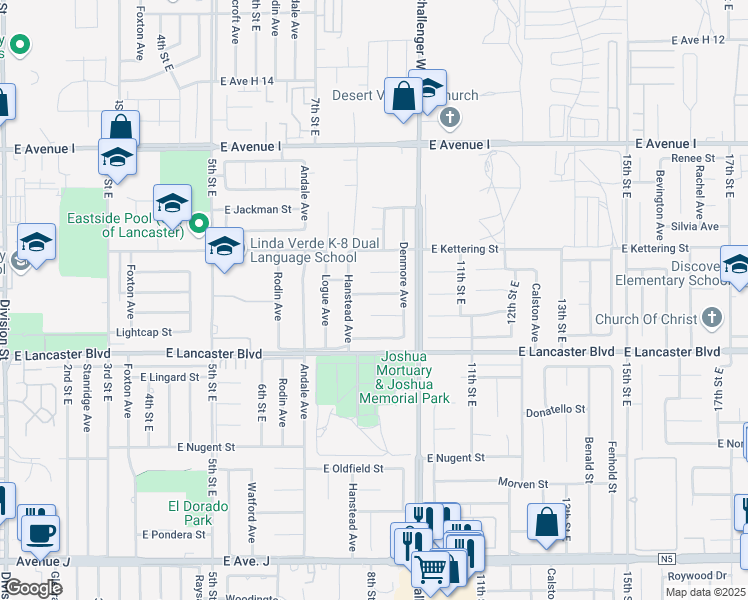Tap the Church Of Christ pin

[x=712, y=319]
